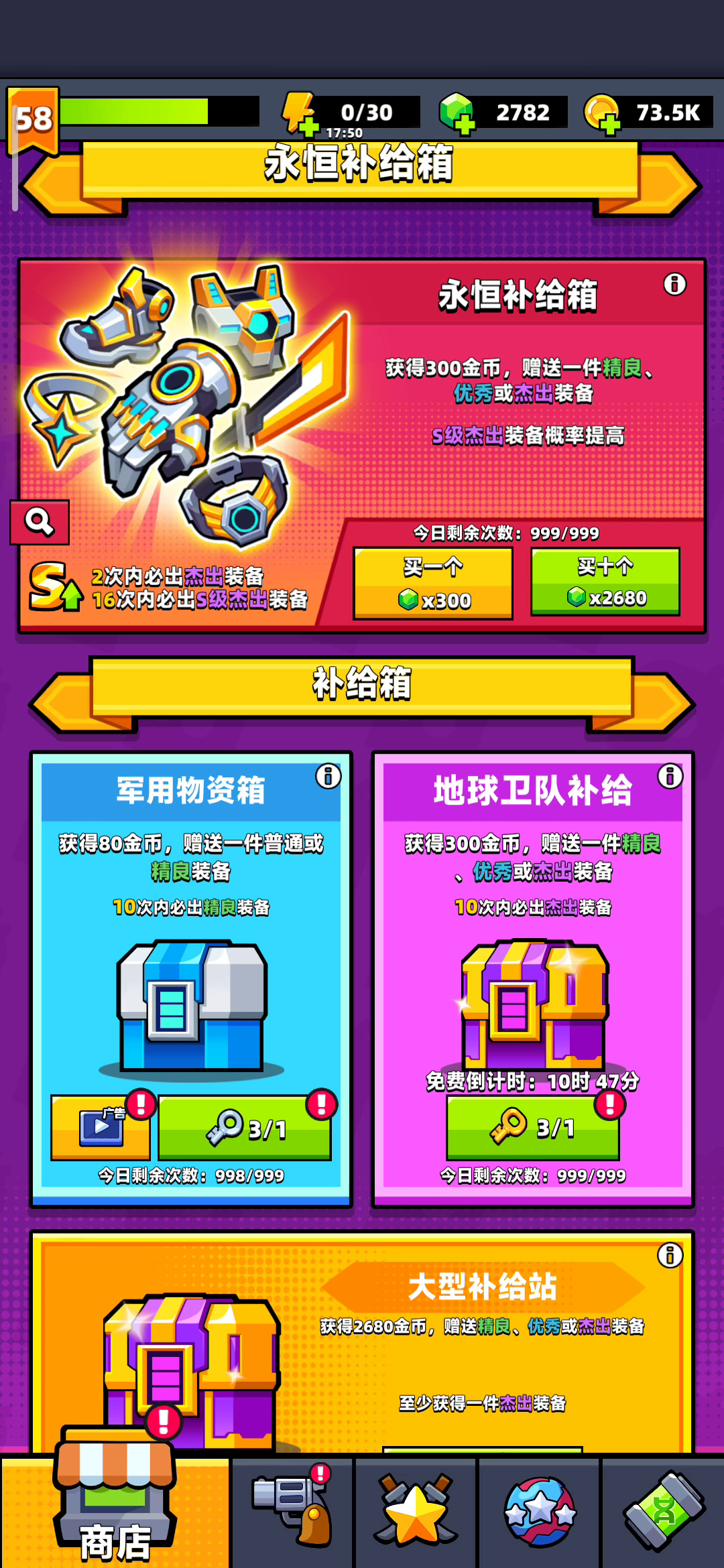Tap the magnifier to preview equipment
The width and height of the screenshot is (724, 1568).
coord(39,522)
